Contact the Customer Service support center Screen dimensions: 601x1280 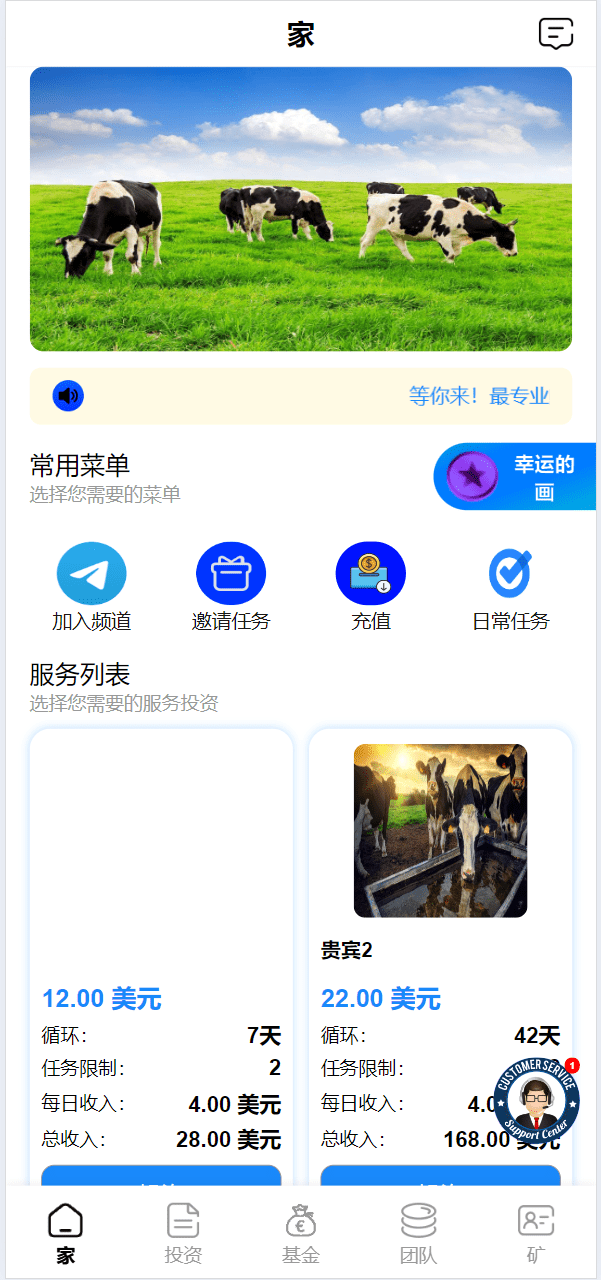tap(537, 1101)
